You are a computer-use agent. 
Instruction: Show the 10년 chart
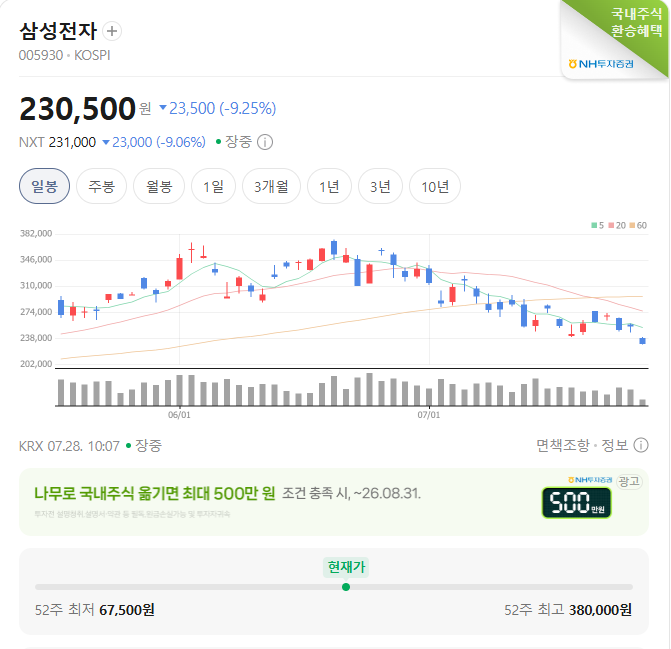pos(435,186)
